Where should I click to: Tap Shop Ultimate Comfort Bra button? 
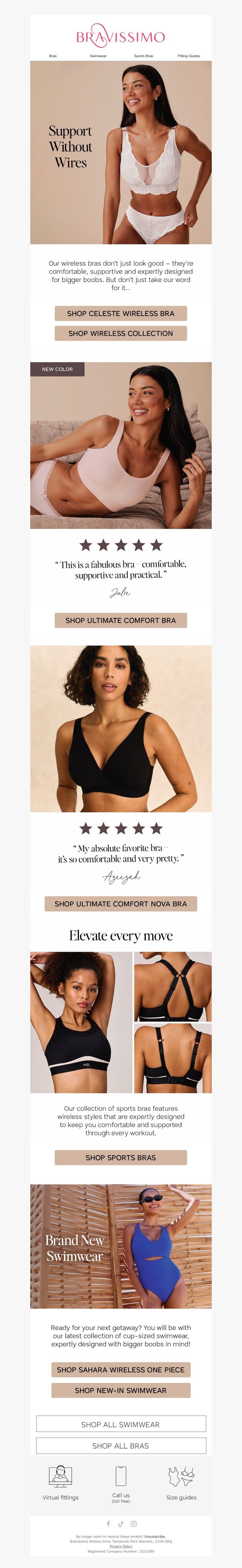pyautogui.click(x=121, y=620)
